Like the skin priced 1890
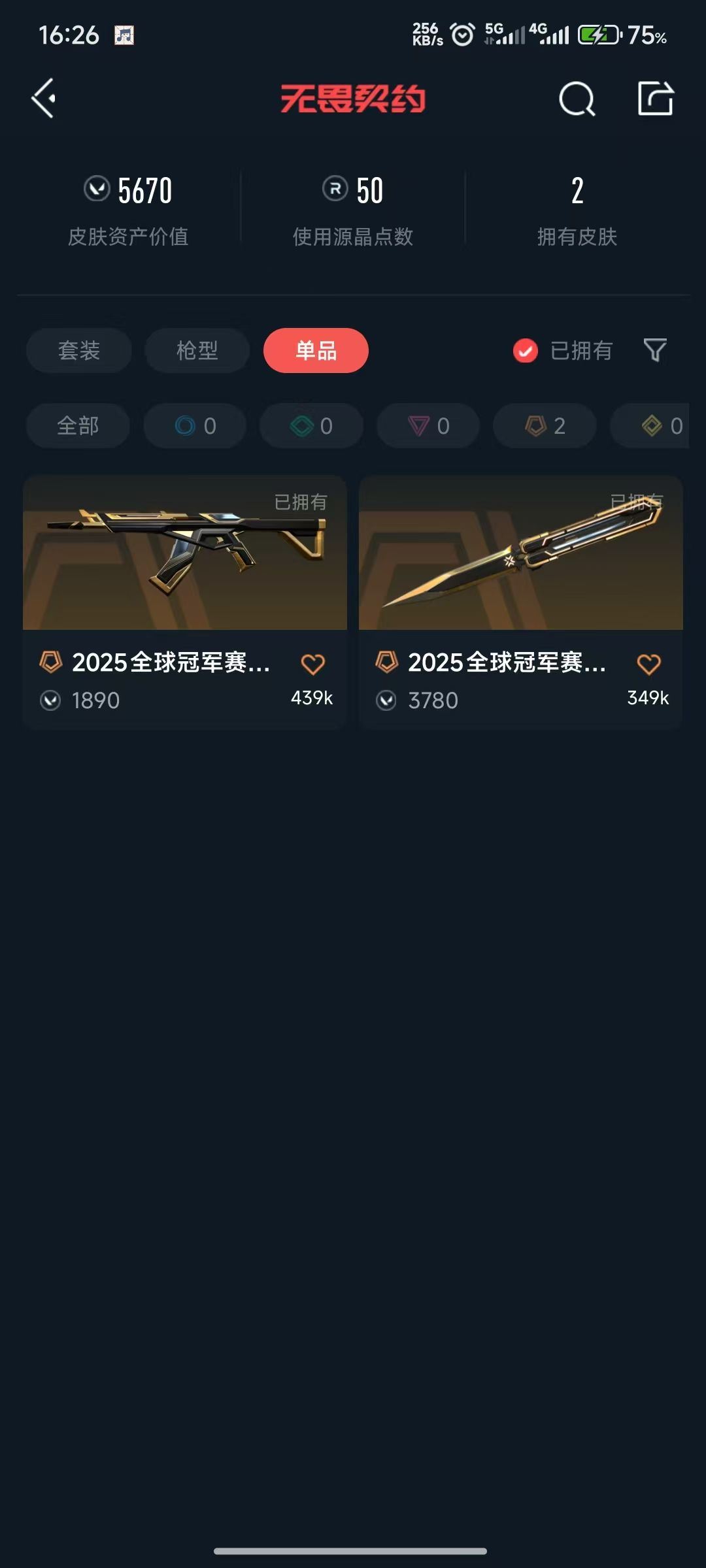 [x=312, y=664]
